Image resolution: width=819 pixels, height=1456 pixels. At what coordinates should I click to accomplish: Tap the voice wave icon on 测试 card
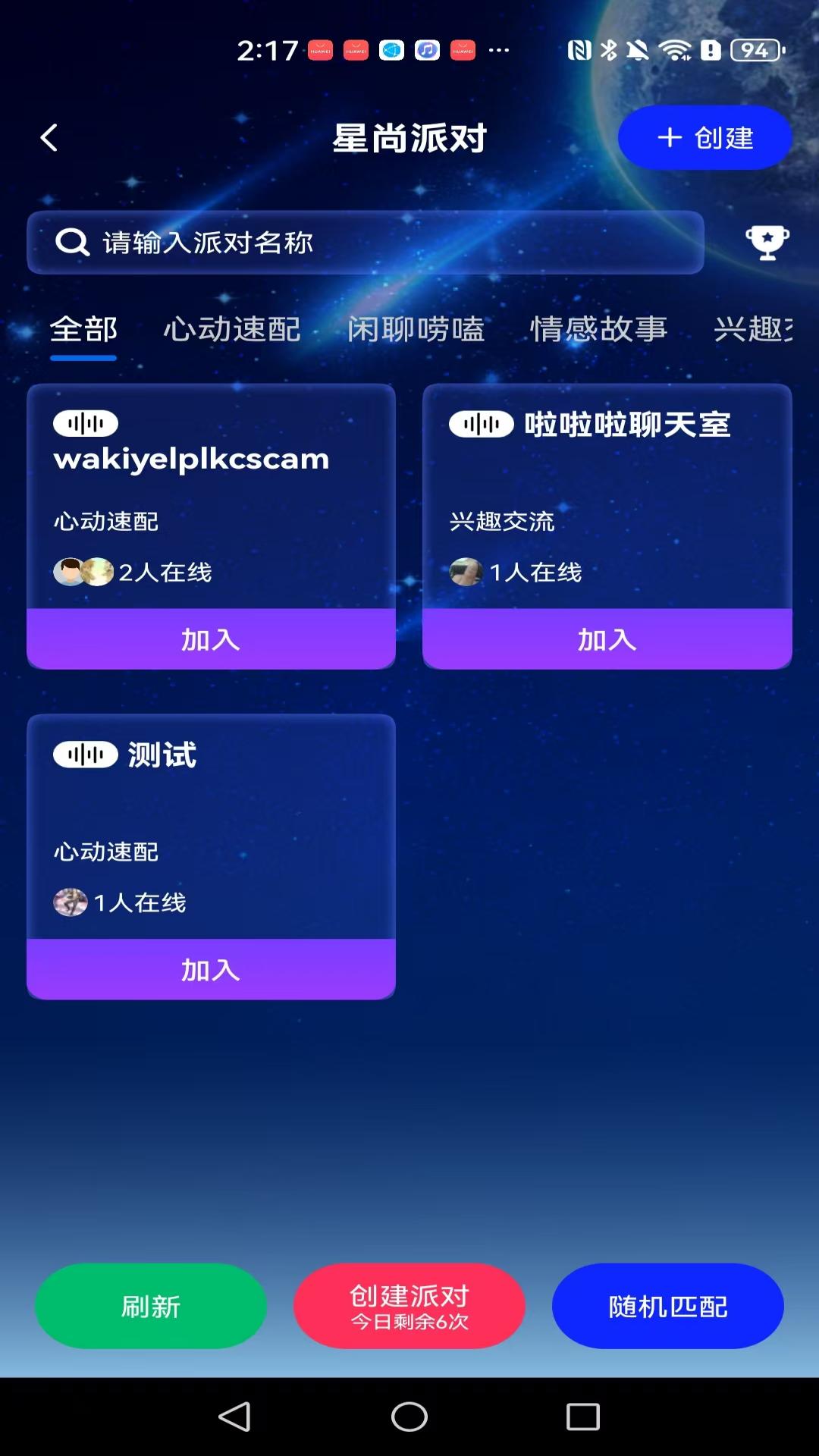point(86,755)
